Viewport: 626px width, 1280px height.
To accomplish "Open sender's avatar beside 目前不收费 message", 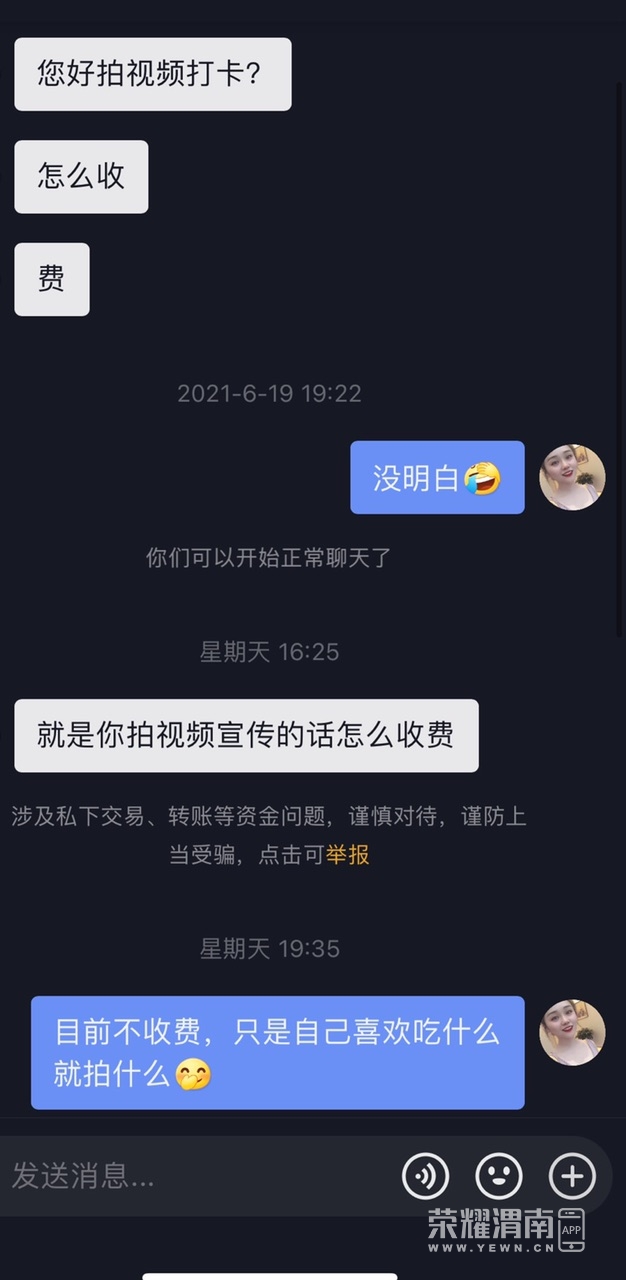I will (572, 1032).
